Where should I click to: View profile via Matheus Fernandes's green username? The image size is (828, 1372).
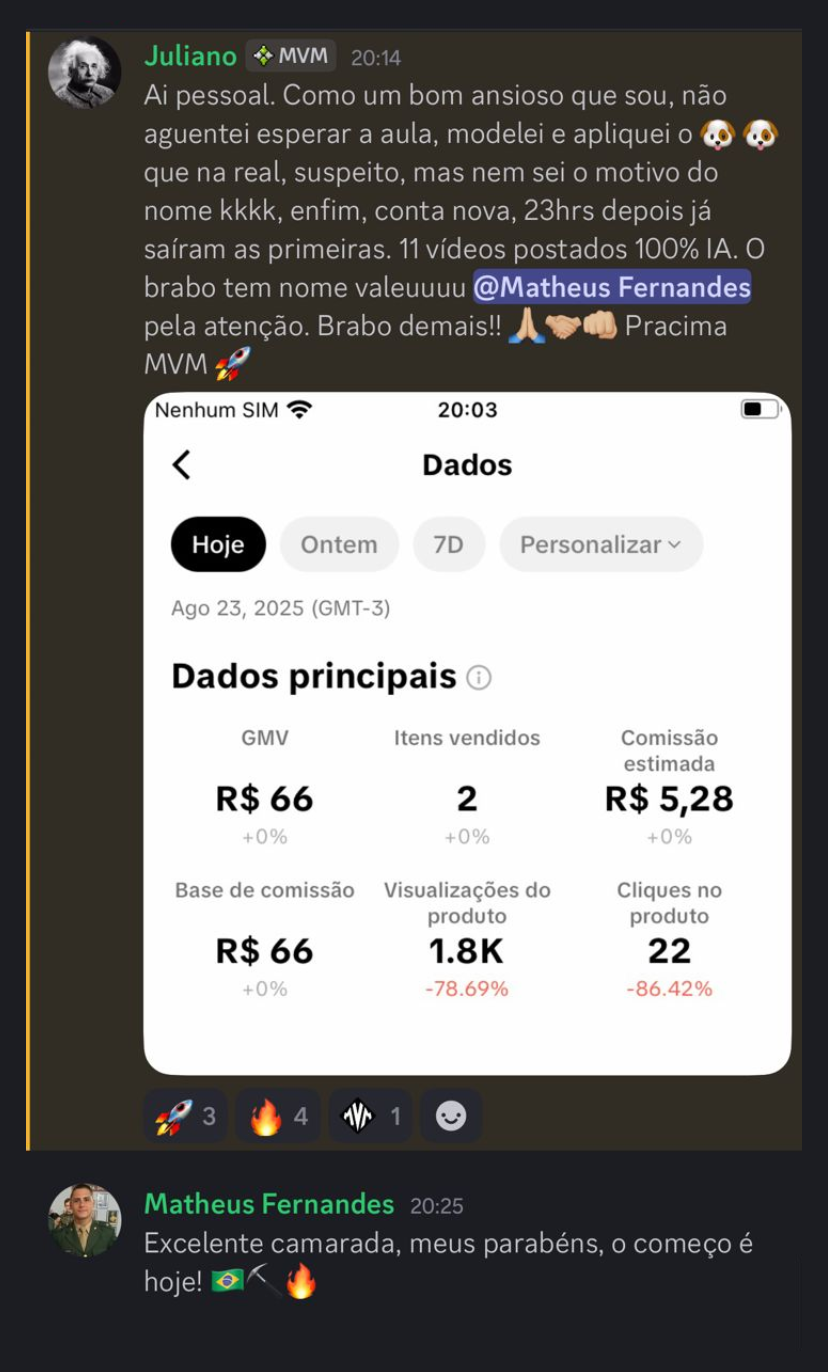[x=268, y=1204]
